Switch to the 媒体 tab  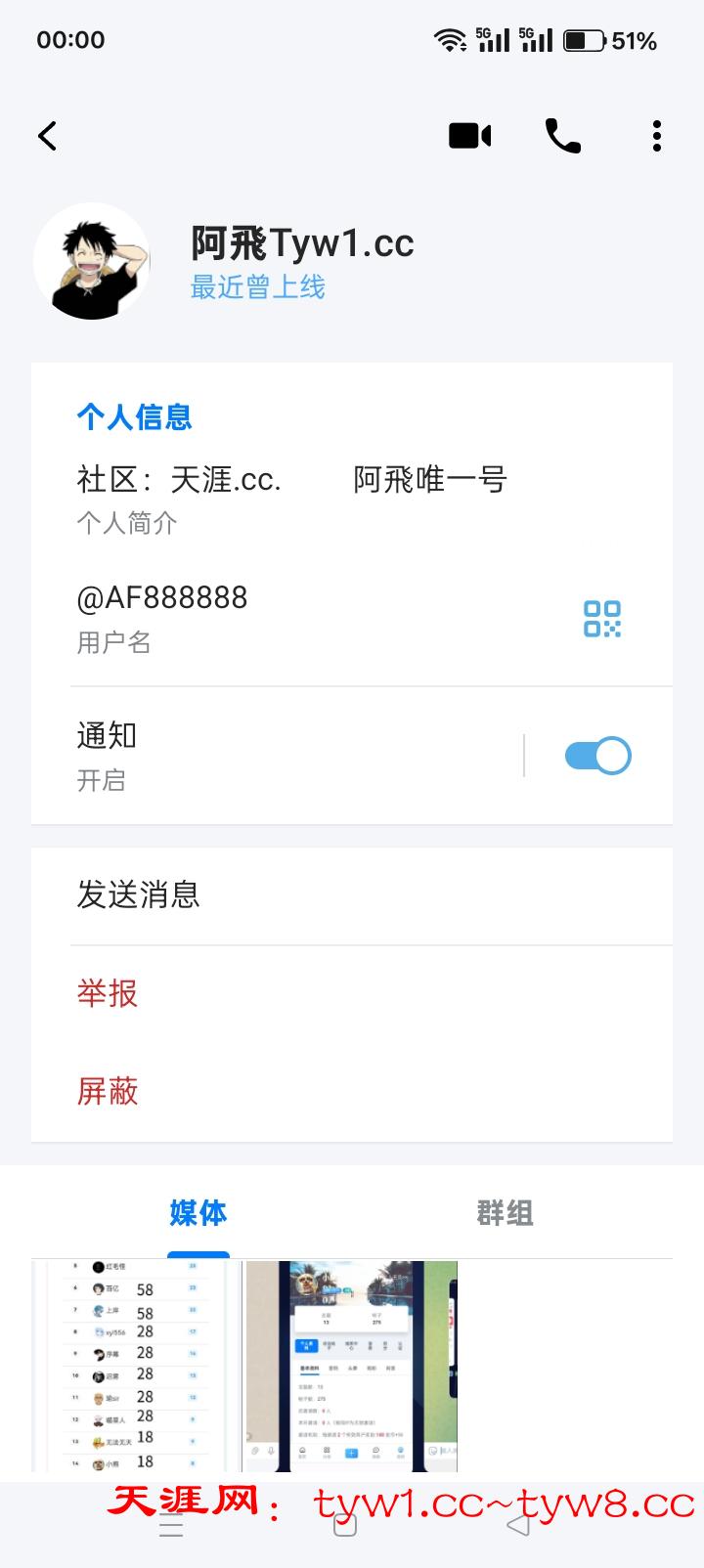coord(198,1213)
